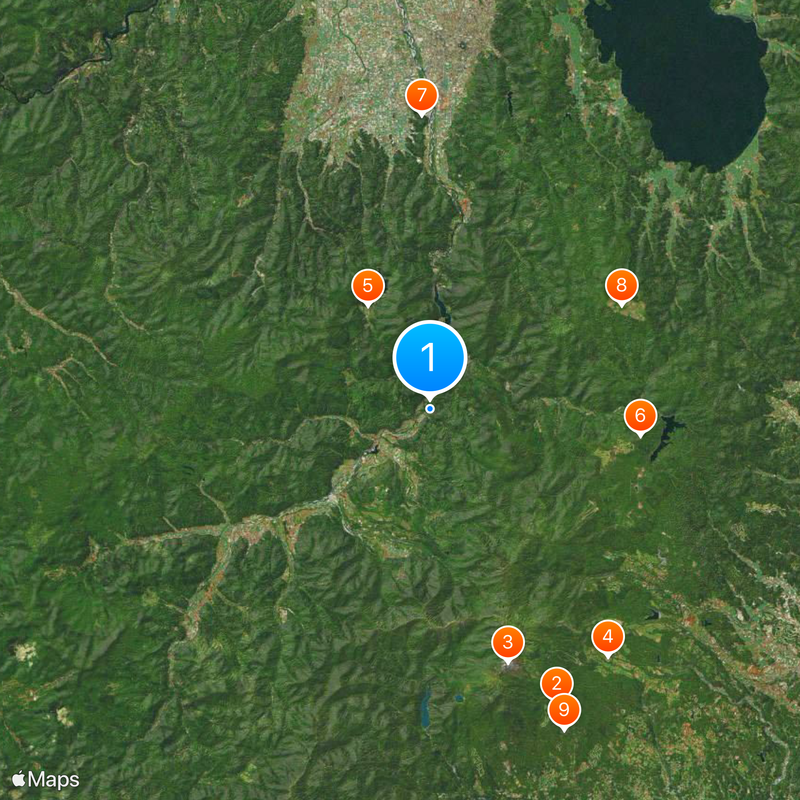Select the orange map pin numbered 7
This screenshot has height=800, width=800.
421,96
